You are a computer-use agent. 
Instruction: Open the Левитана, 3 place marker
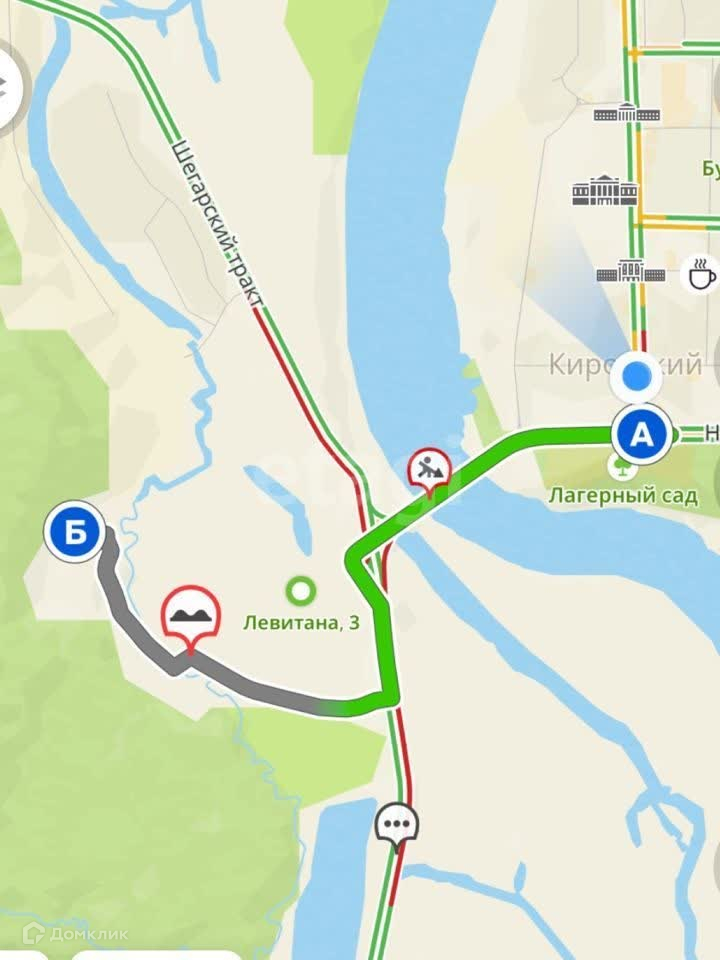coord(299,591)
